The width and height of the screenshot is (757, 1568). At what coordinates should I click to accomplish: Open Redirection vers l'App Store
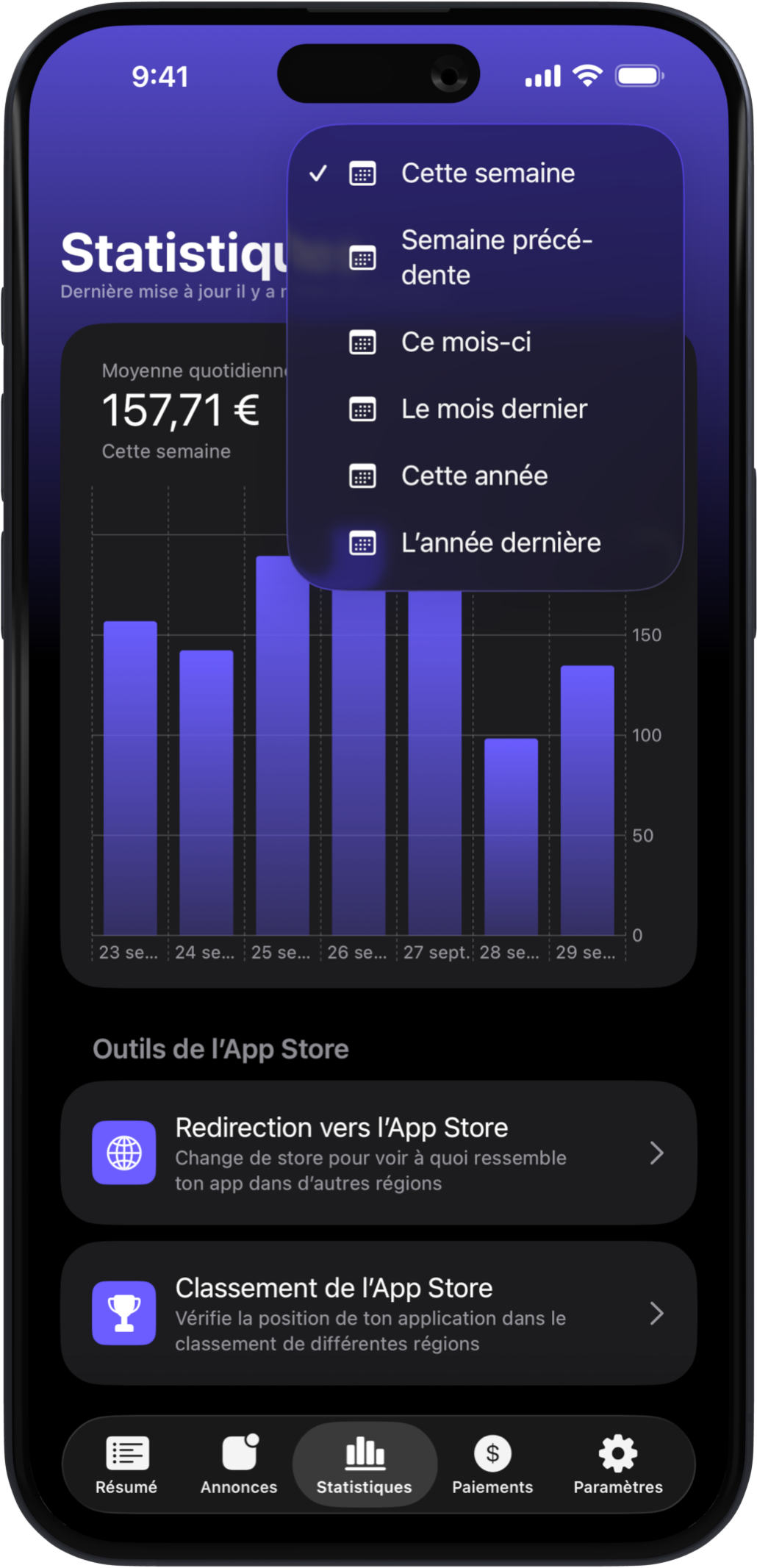coord(378,1153)
